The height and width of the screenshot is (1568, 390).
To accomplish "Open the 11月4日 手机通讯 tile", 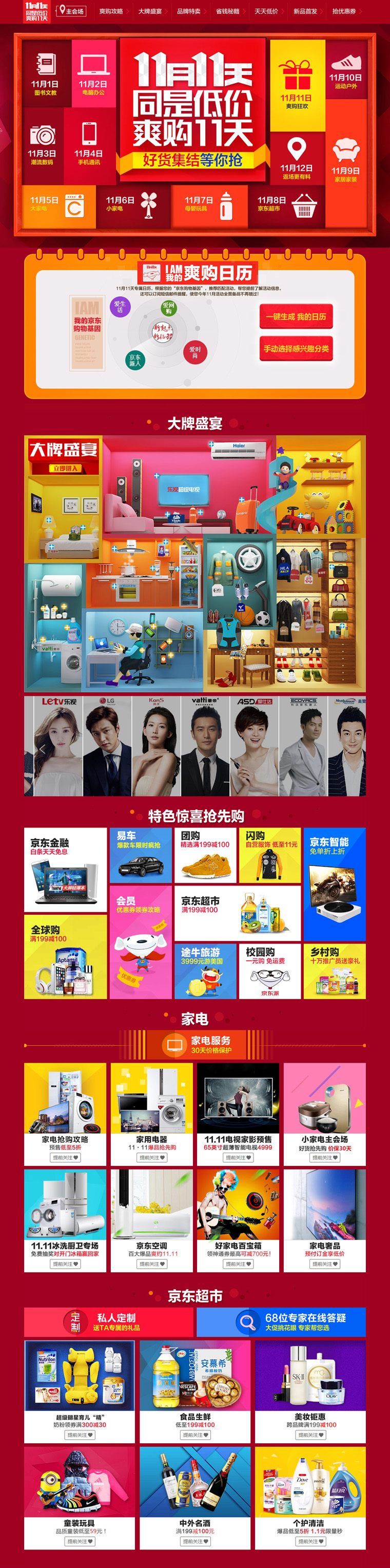I will click(x=89, y=144).
